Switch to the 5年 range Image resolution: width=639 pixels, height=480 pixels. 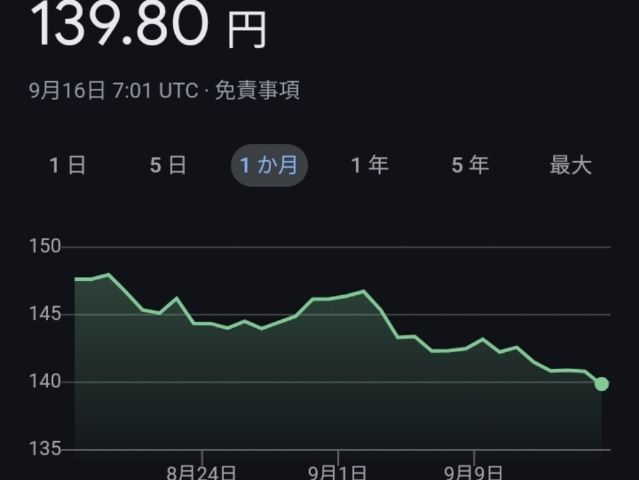pyautogui.click(x=469, y=166)
